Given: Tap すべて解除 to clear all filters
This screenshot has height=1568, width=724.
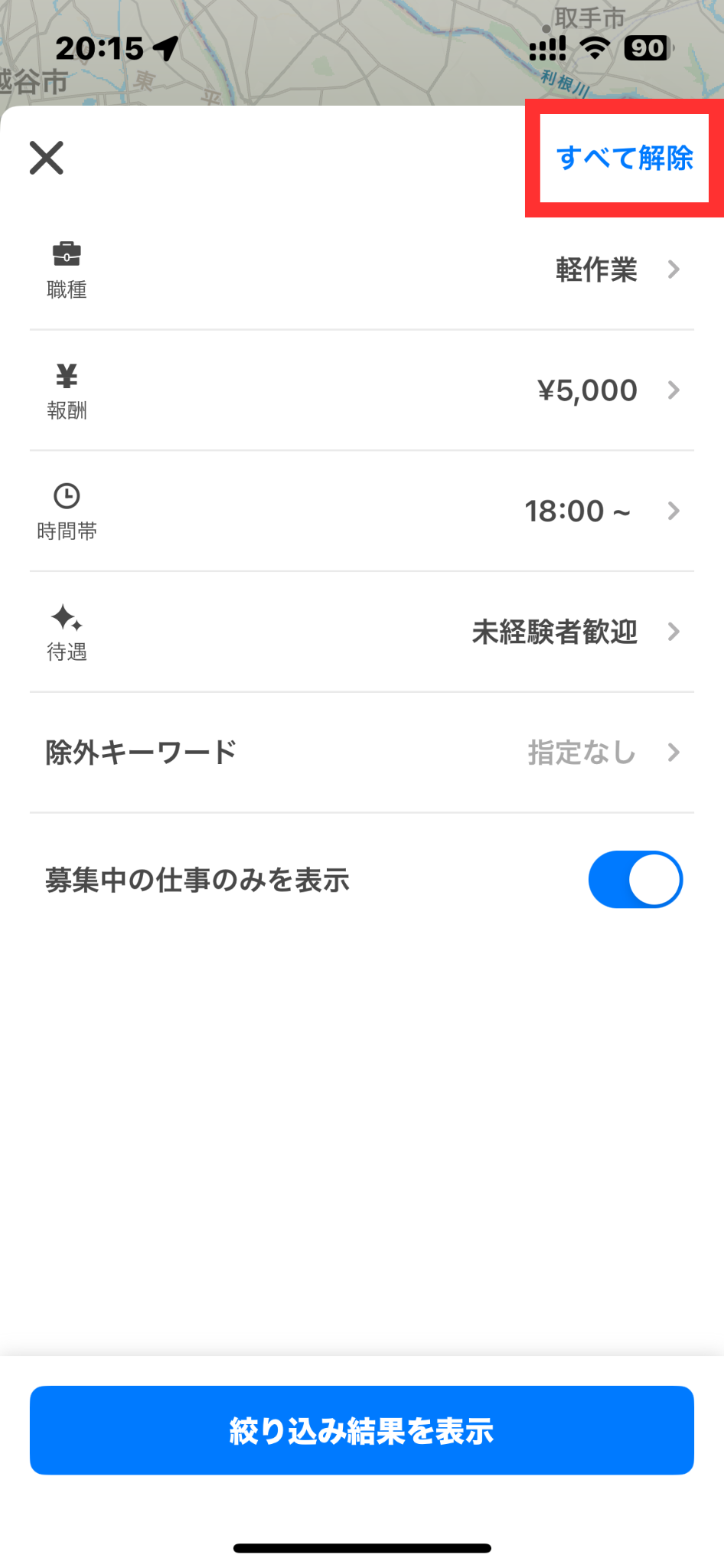Looking at the screenshot, I should tap(625, 158).
